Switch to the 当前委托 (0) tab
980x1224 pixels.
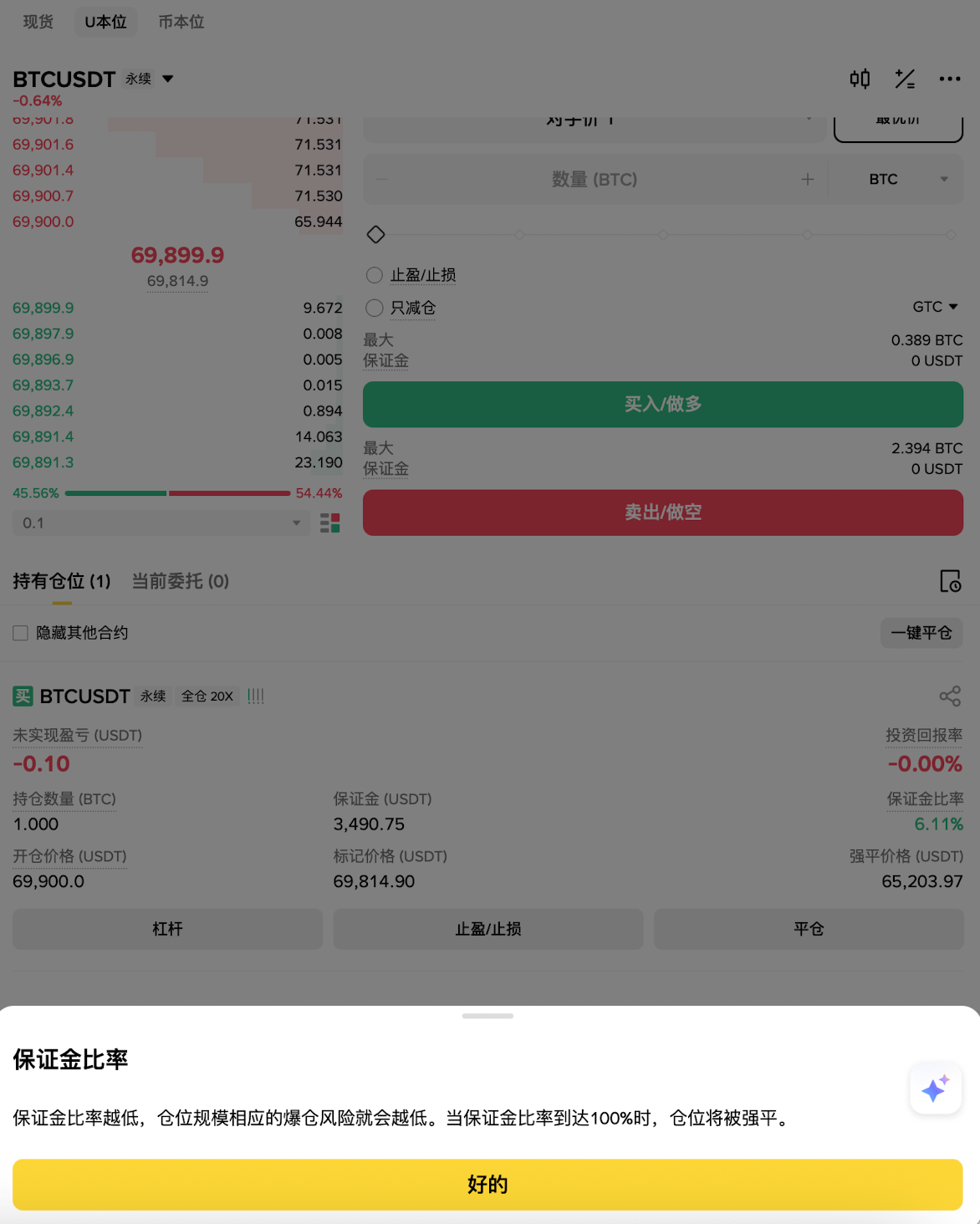(179, 581)
